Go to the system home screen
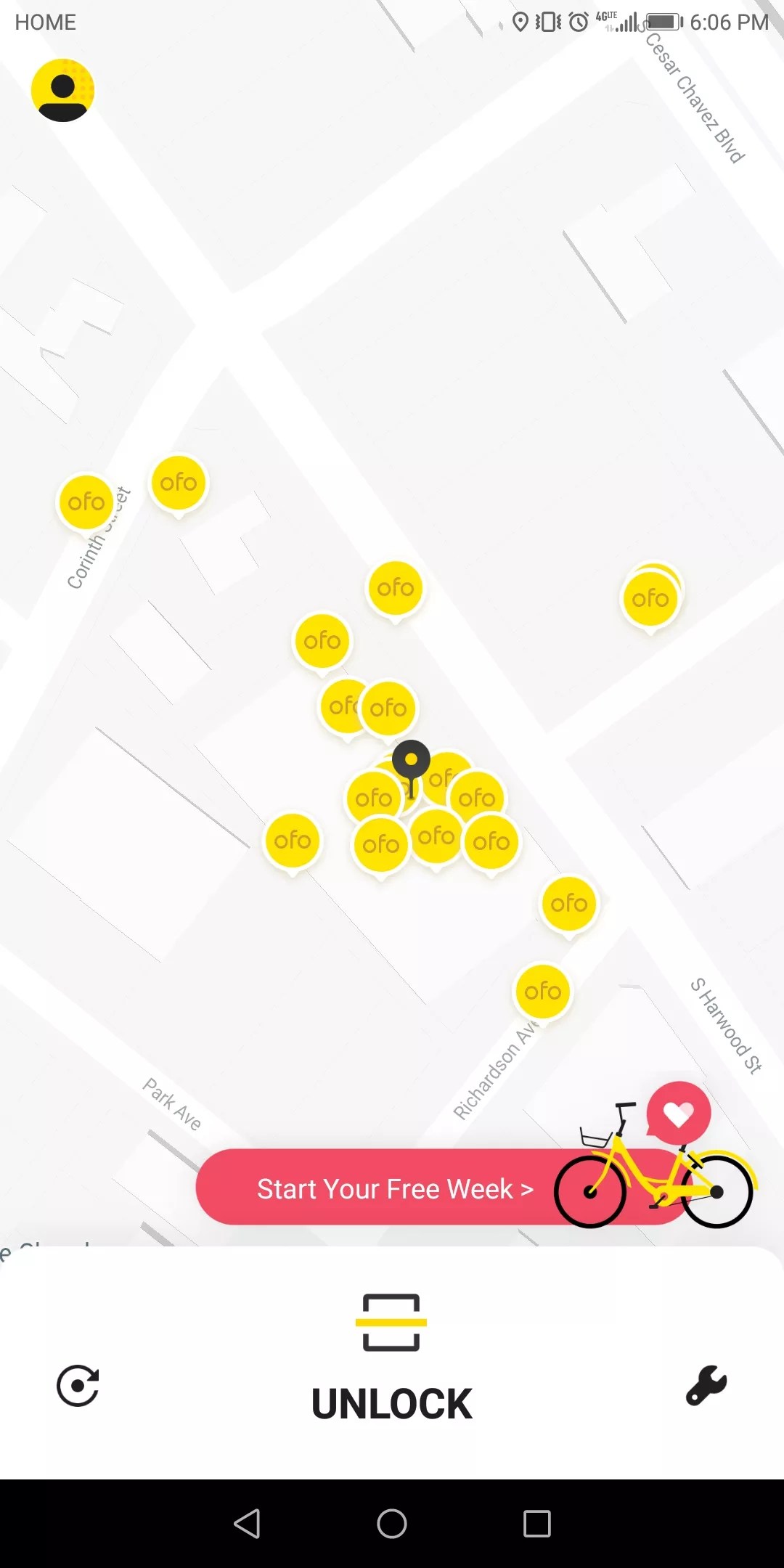Image resolution: width=784 pixels, height=1568 pixels. pos(392,1524)
